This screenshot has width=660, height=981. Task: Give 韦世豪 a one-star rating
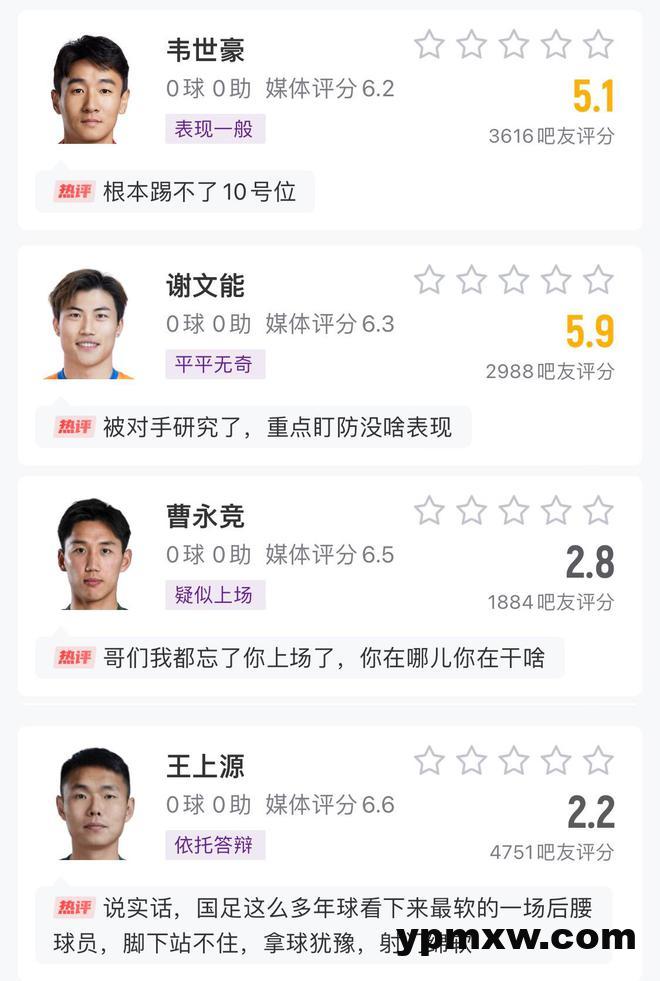[429, 44]
